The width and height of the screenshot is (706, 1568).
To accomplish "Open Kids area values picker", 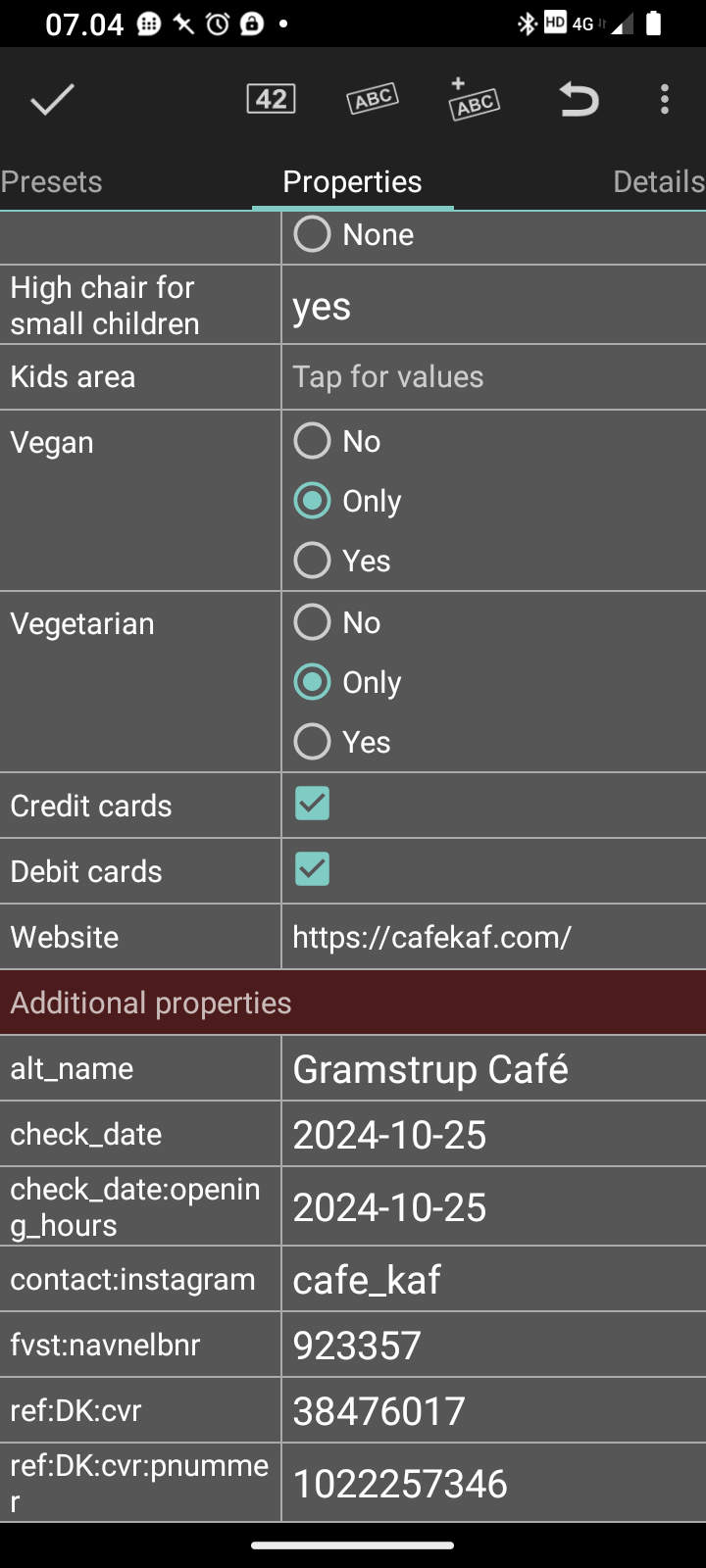I will pos(493,376).
